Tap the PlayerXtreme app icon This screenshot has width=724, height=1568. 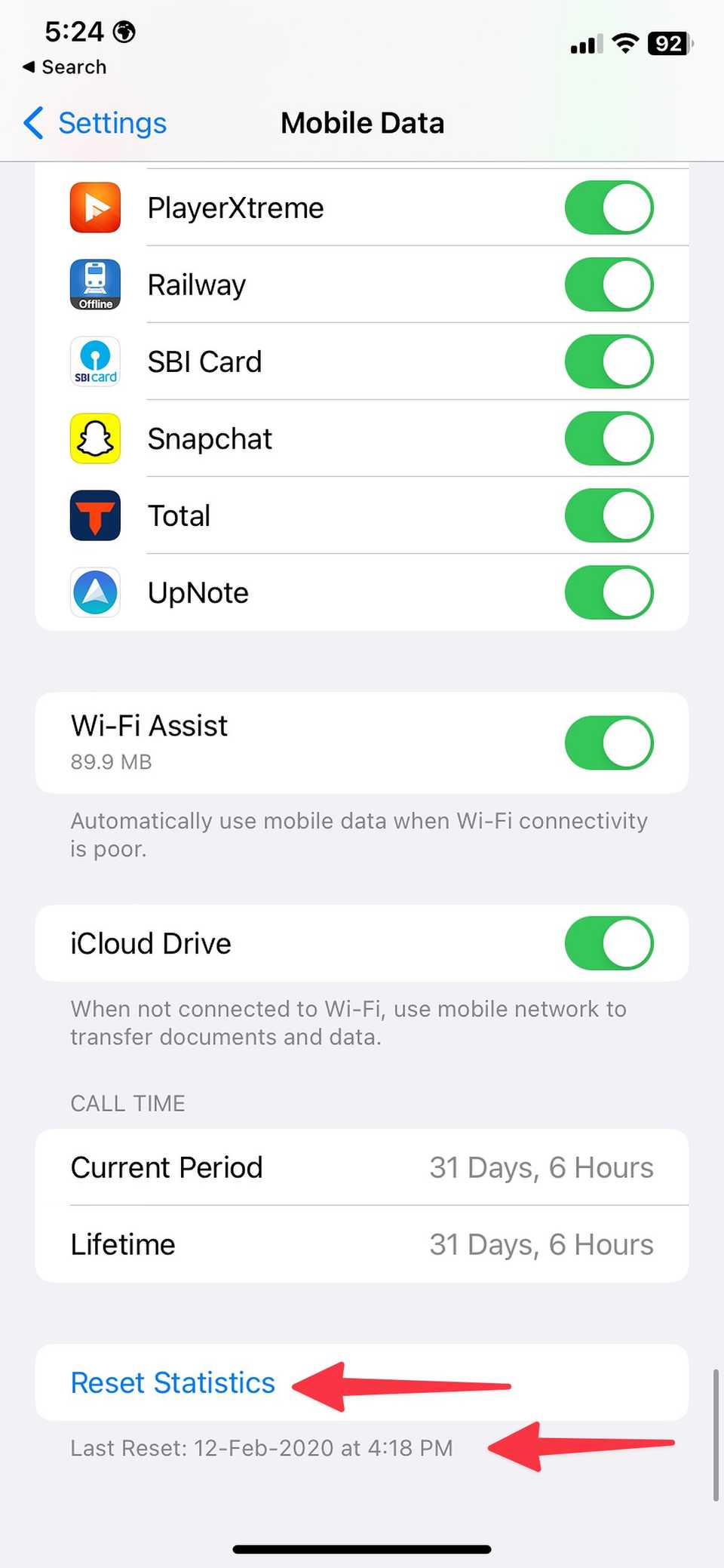[x=95, y=208]
